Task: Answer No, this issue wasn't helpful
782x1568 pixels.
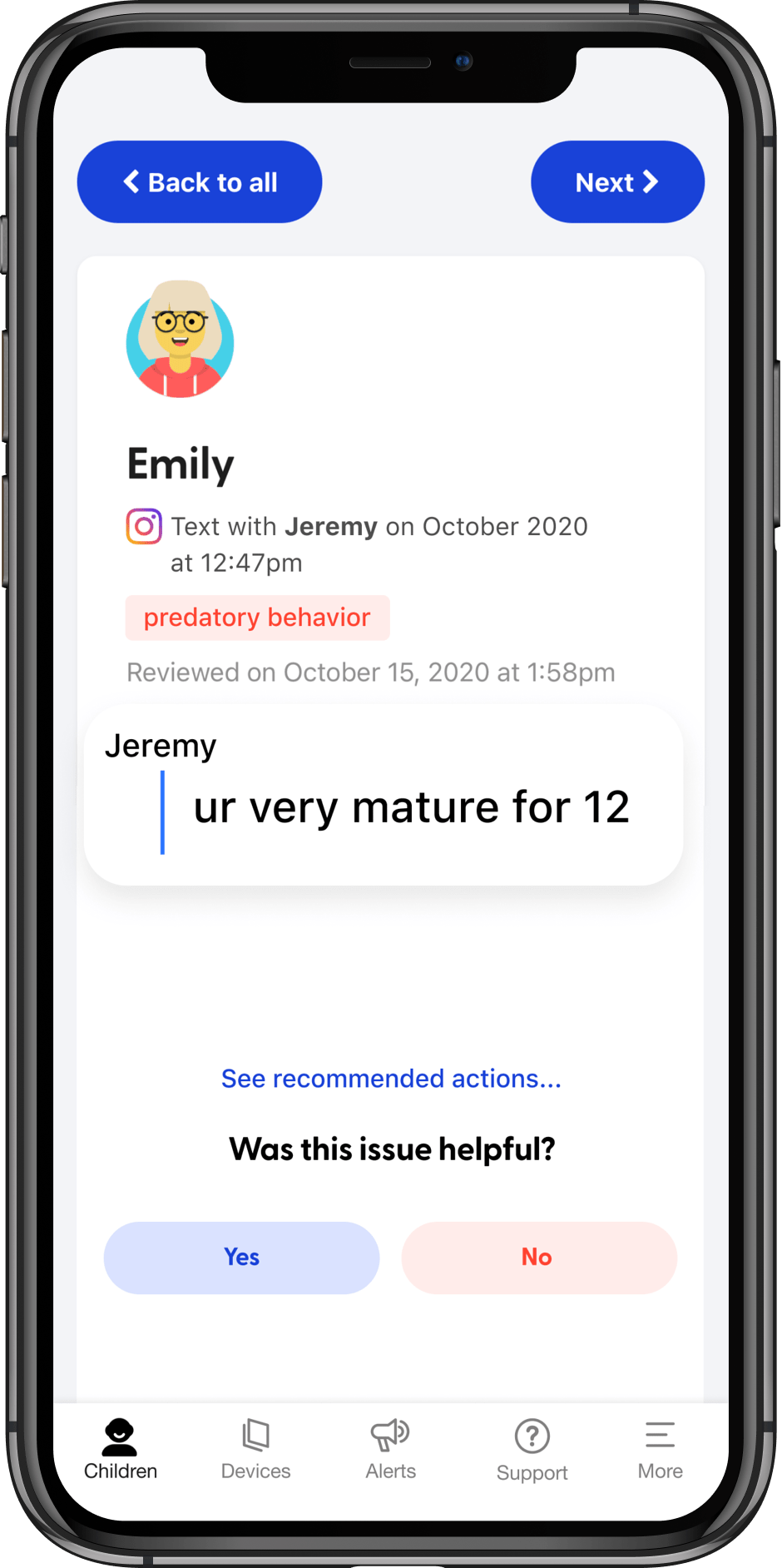Action: (538, 1258)
